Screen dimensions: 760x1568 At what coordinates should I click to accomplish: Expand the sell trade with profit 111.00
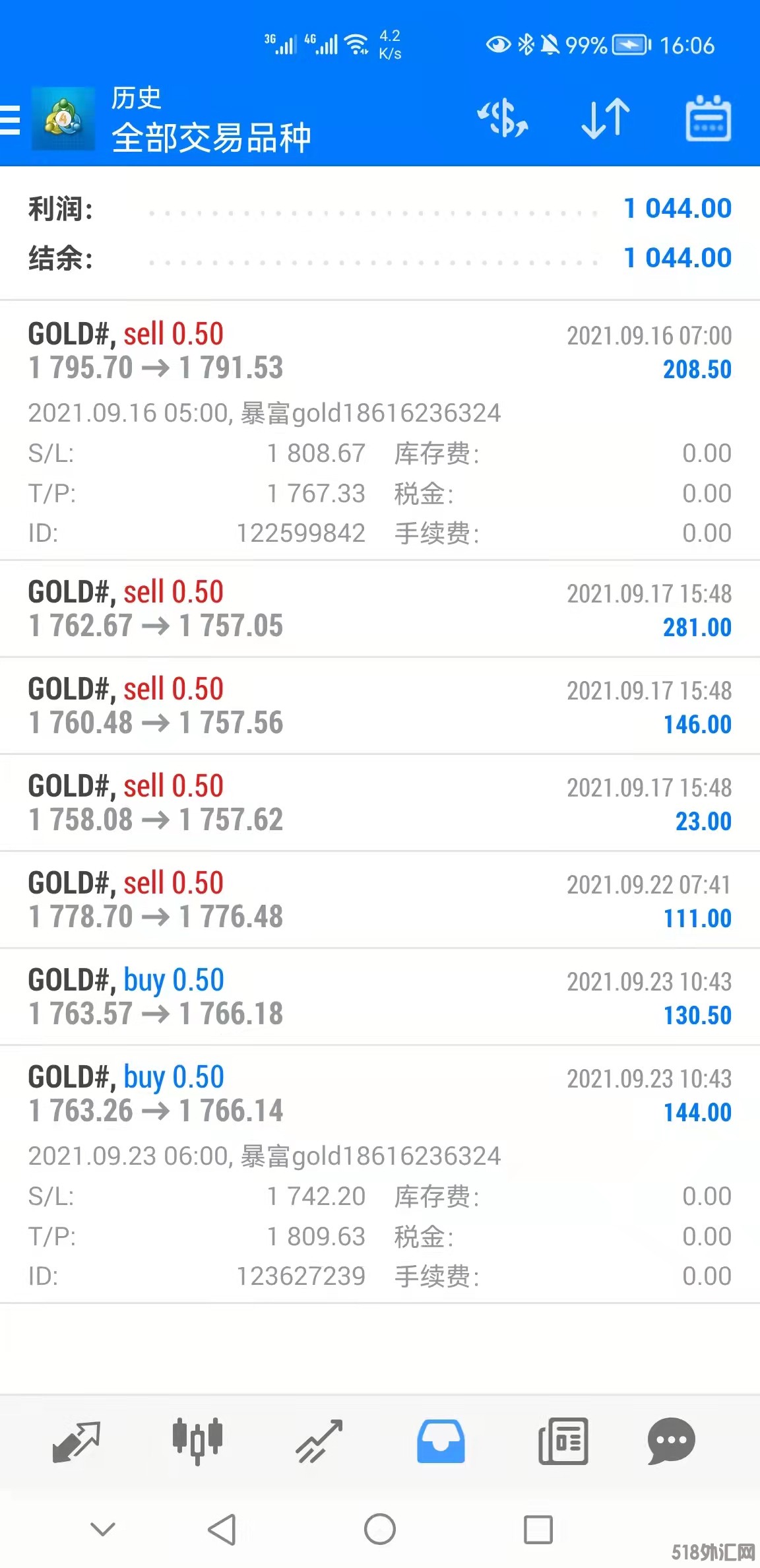pos(379,899)
